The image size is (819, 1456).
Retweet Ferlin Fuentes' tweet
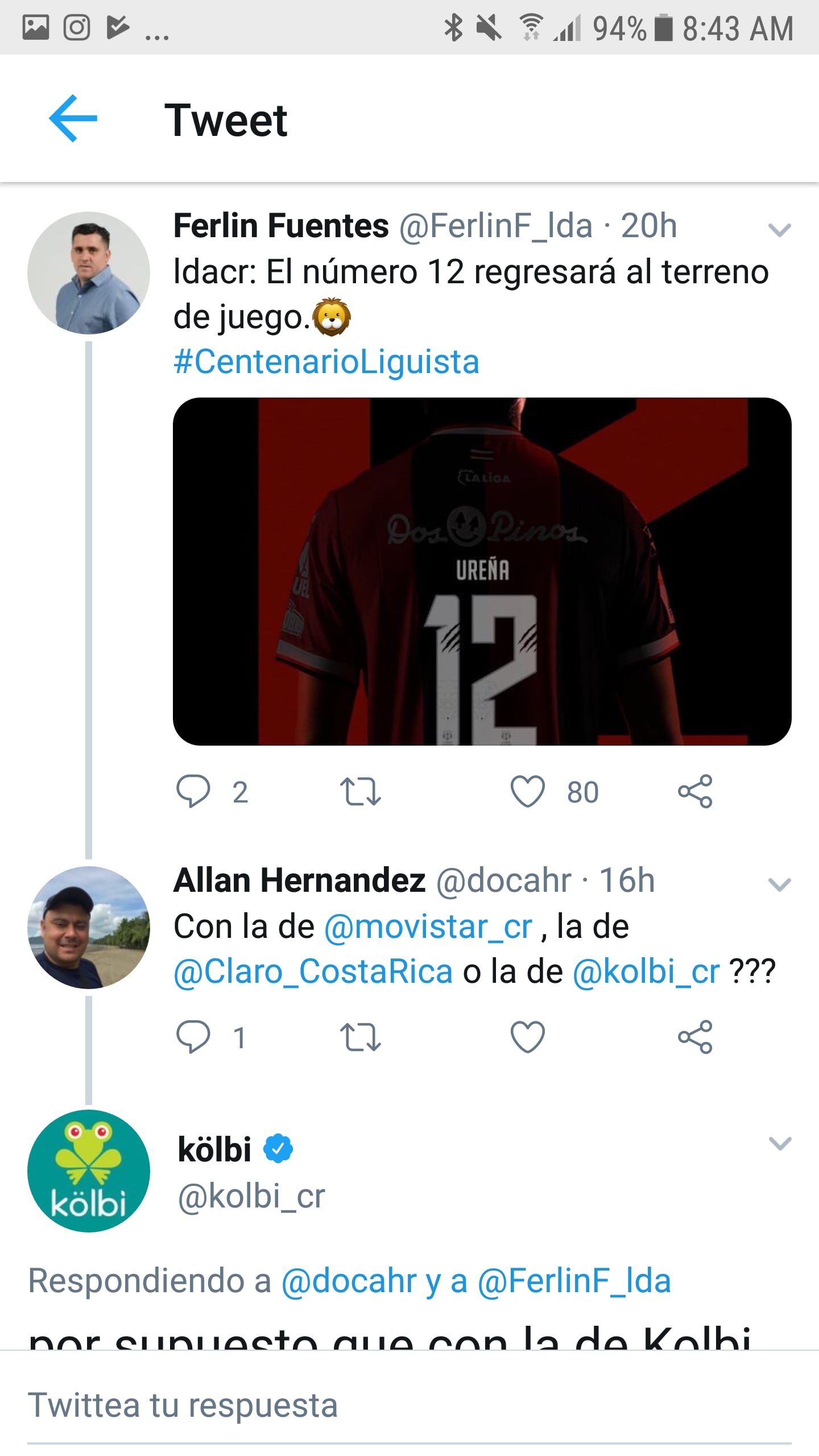pos(360,792)
